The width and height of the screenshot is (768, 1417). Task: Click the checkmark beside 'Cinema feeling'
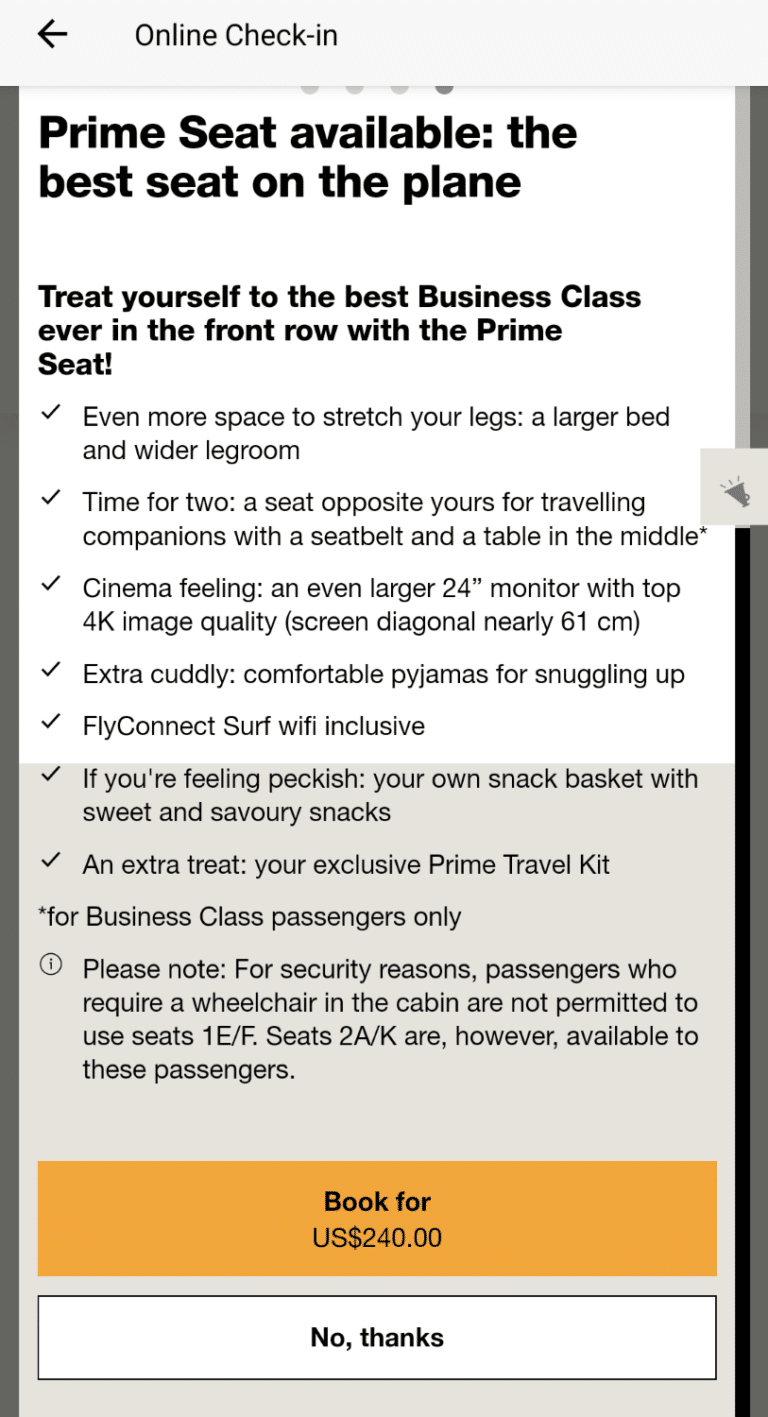pos(51,582)
